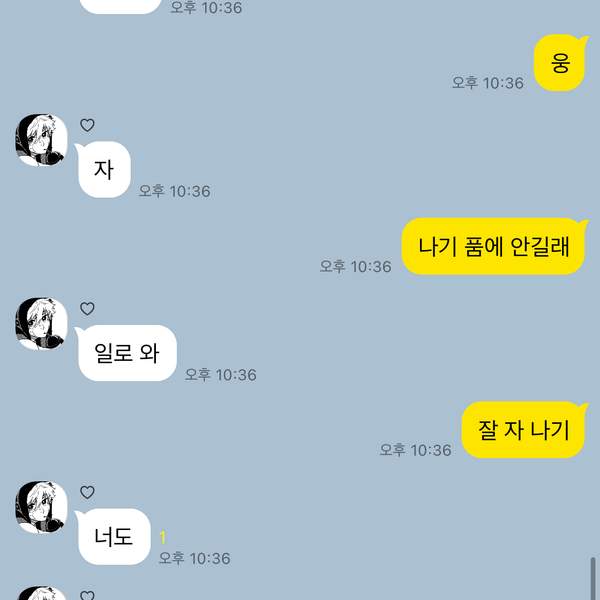This screenshot has height=600, width=600.
Task: Open sender's profile picture beside the 자 message
Action: [x=42, y=140]
